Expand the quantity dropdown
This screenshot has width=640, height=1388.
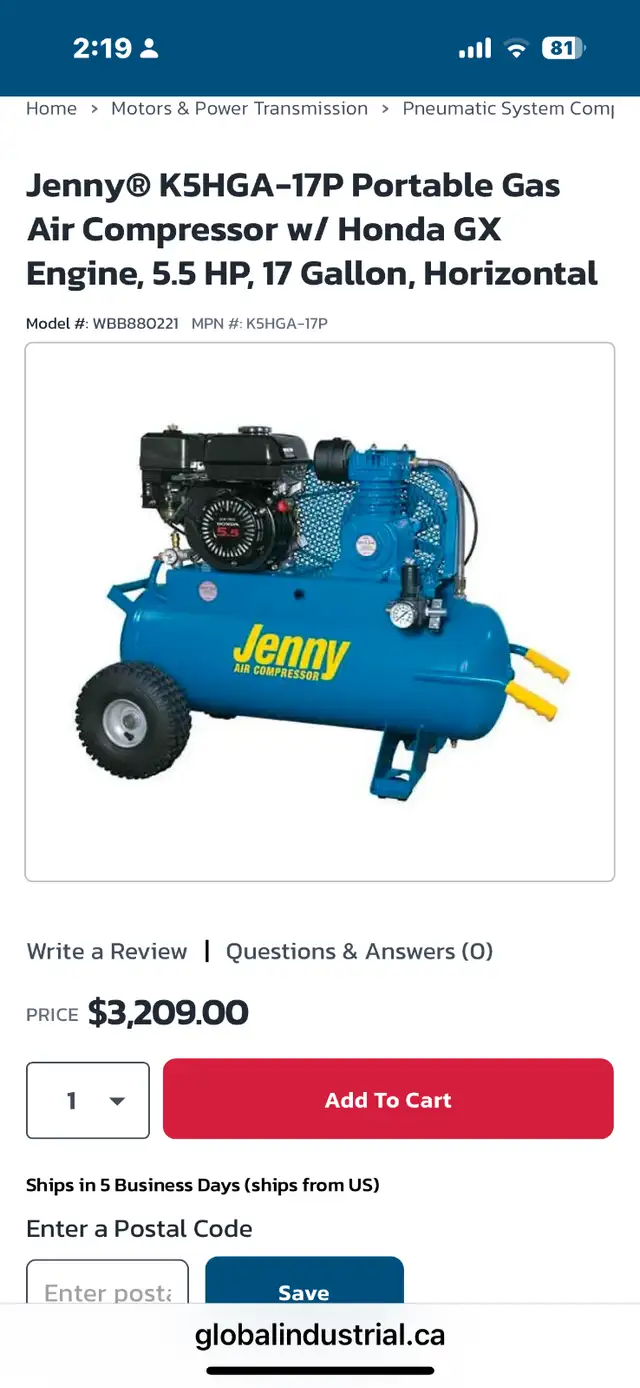88,1100
